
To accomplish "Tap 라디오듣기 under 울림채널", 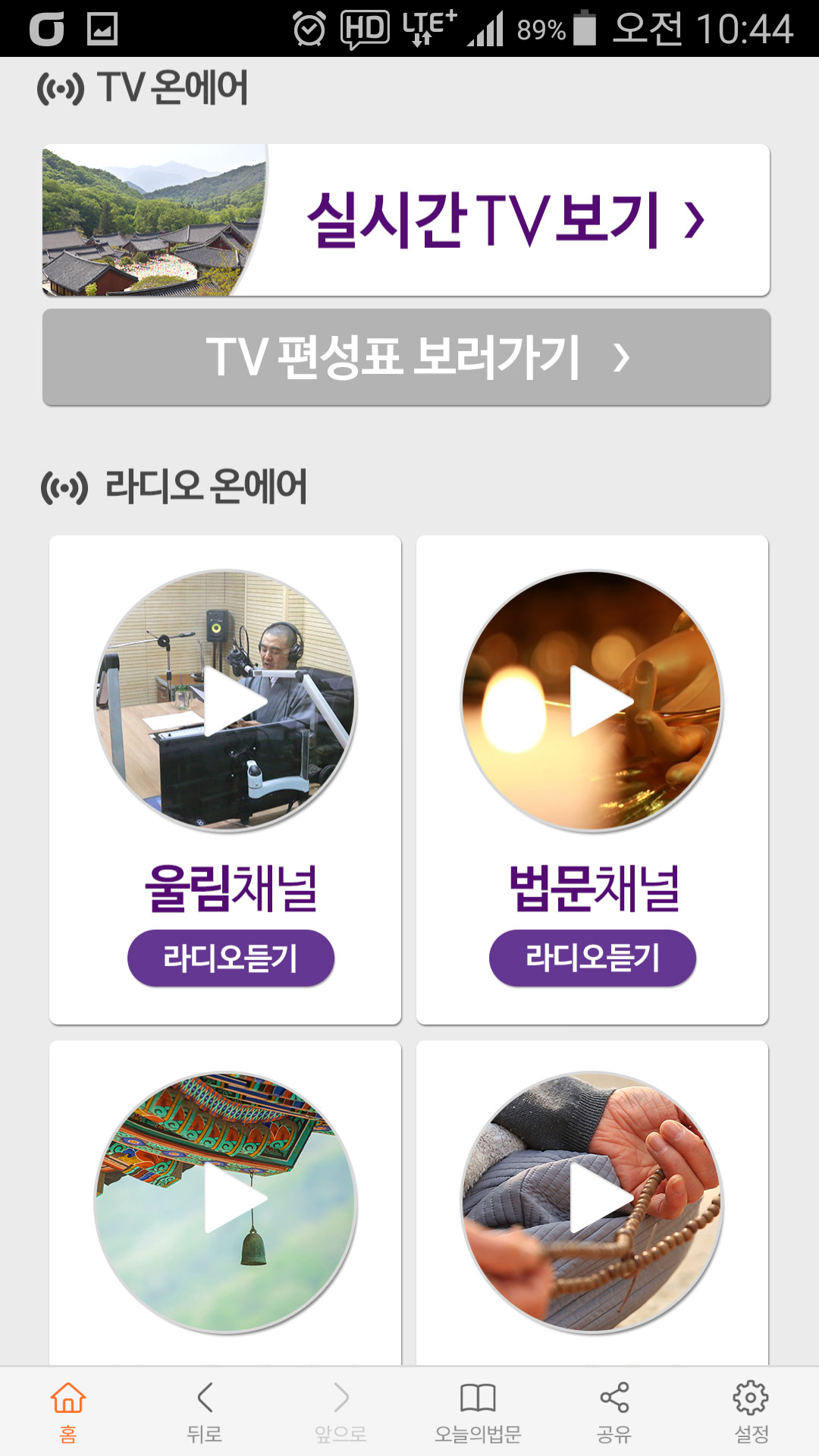I will (x=231, y=959).
